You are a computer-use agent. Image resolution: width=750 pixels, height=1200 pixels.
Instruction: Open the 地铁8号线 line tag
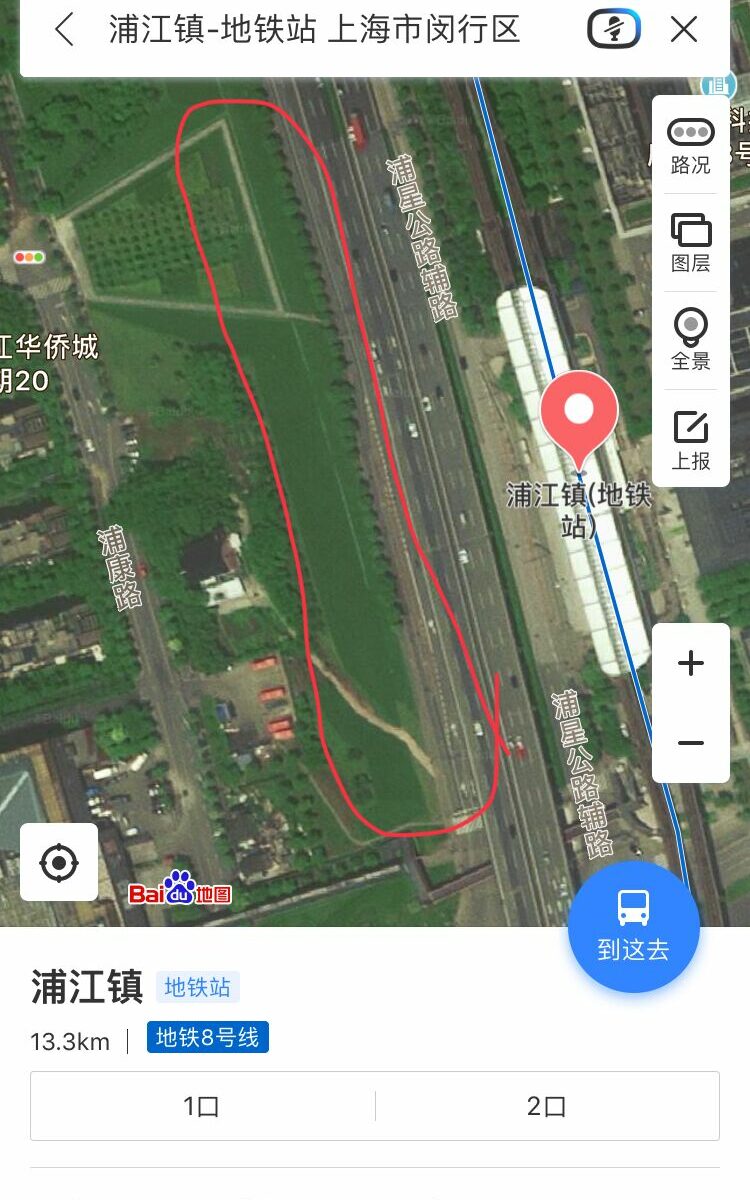(x=207, y=1038)
